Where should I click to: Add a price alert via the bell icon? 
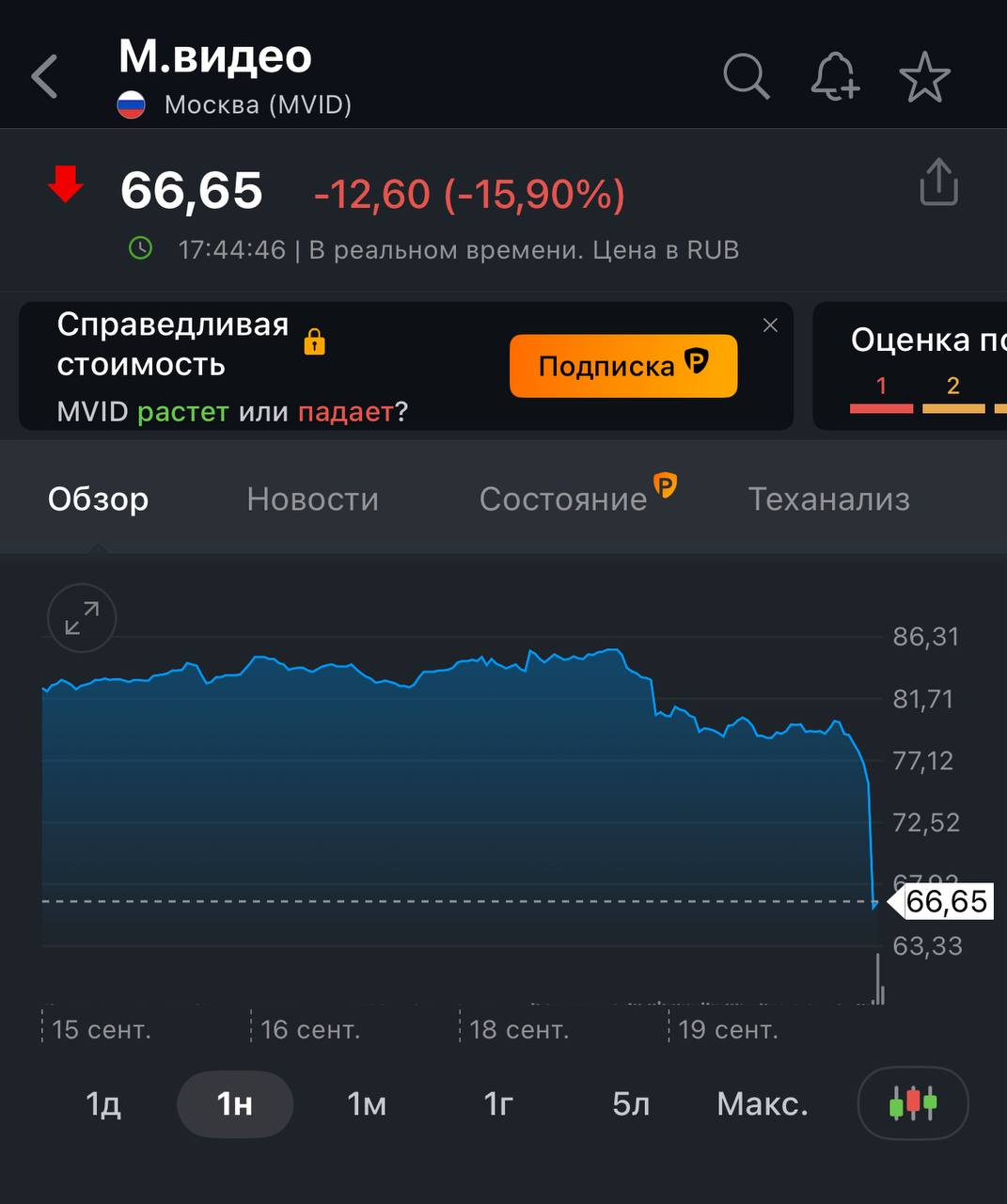[x=835, y=77]
